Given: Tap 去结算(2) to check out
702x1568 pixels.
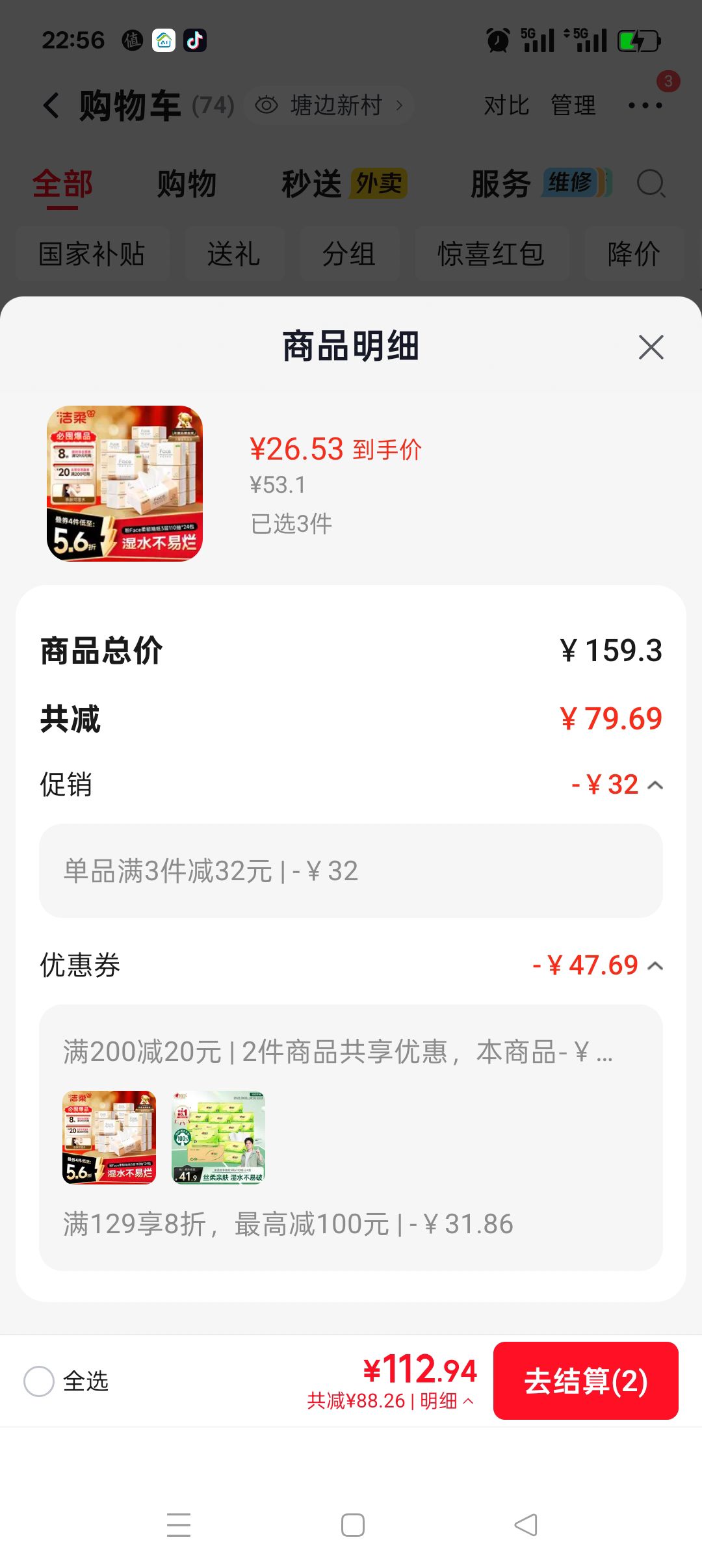Looking at the screenshot, I should (586, 1381).
